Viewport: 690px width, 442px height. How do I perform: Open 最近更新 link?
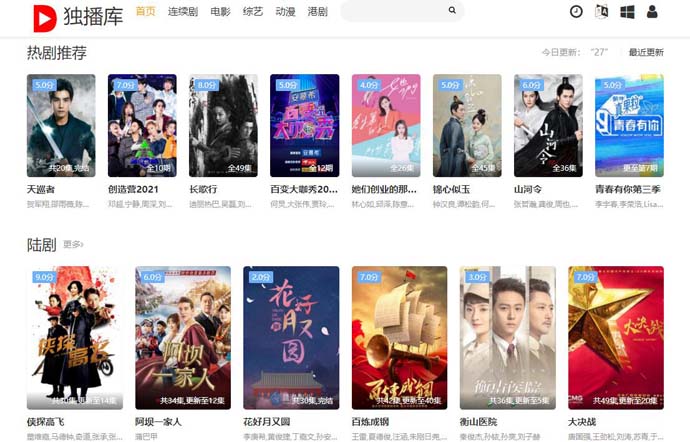pyautogui.click(x=646, y=52)
